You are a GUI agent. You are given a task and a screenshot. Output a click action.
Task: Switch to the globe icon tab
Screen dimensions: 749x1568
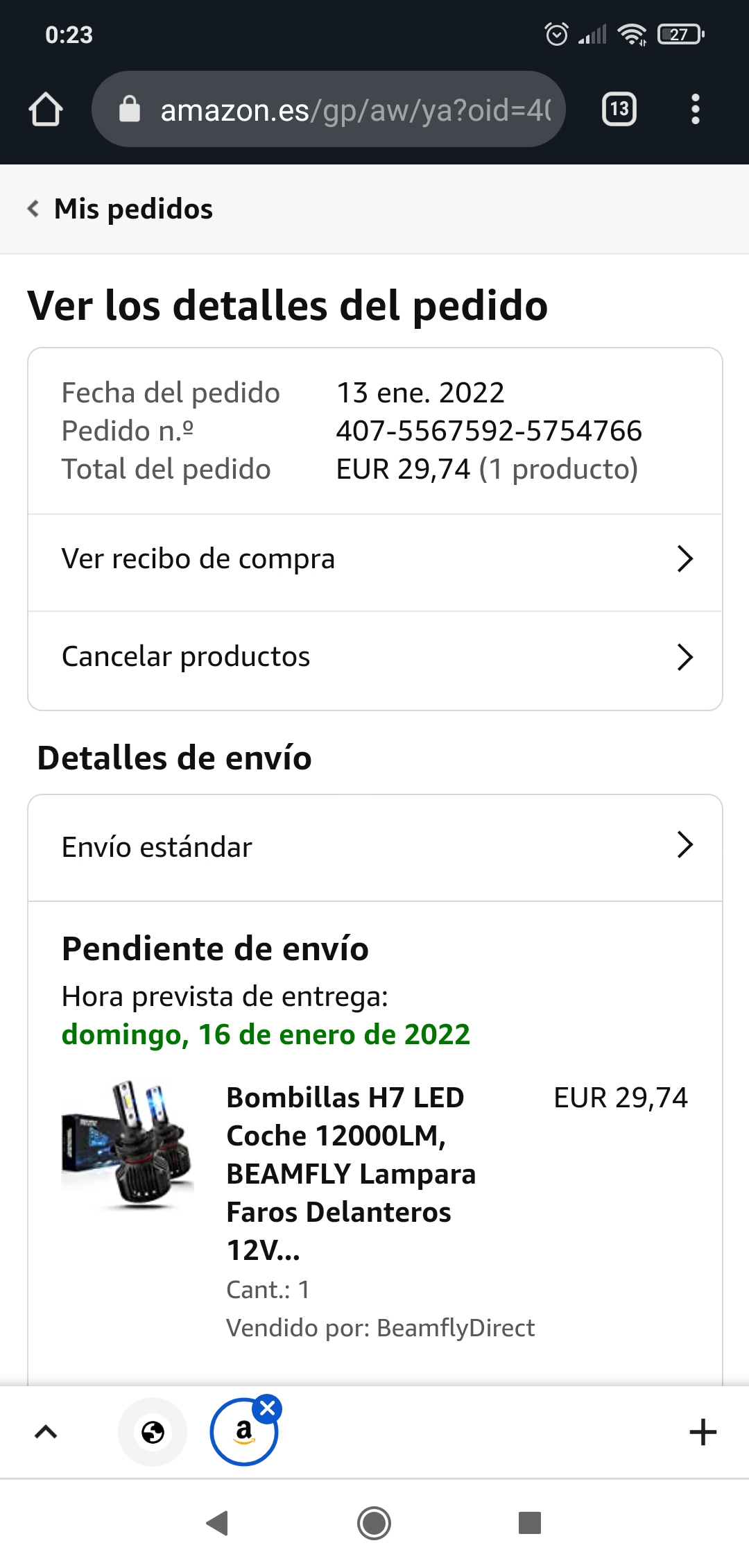pos(153,1432)
